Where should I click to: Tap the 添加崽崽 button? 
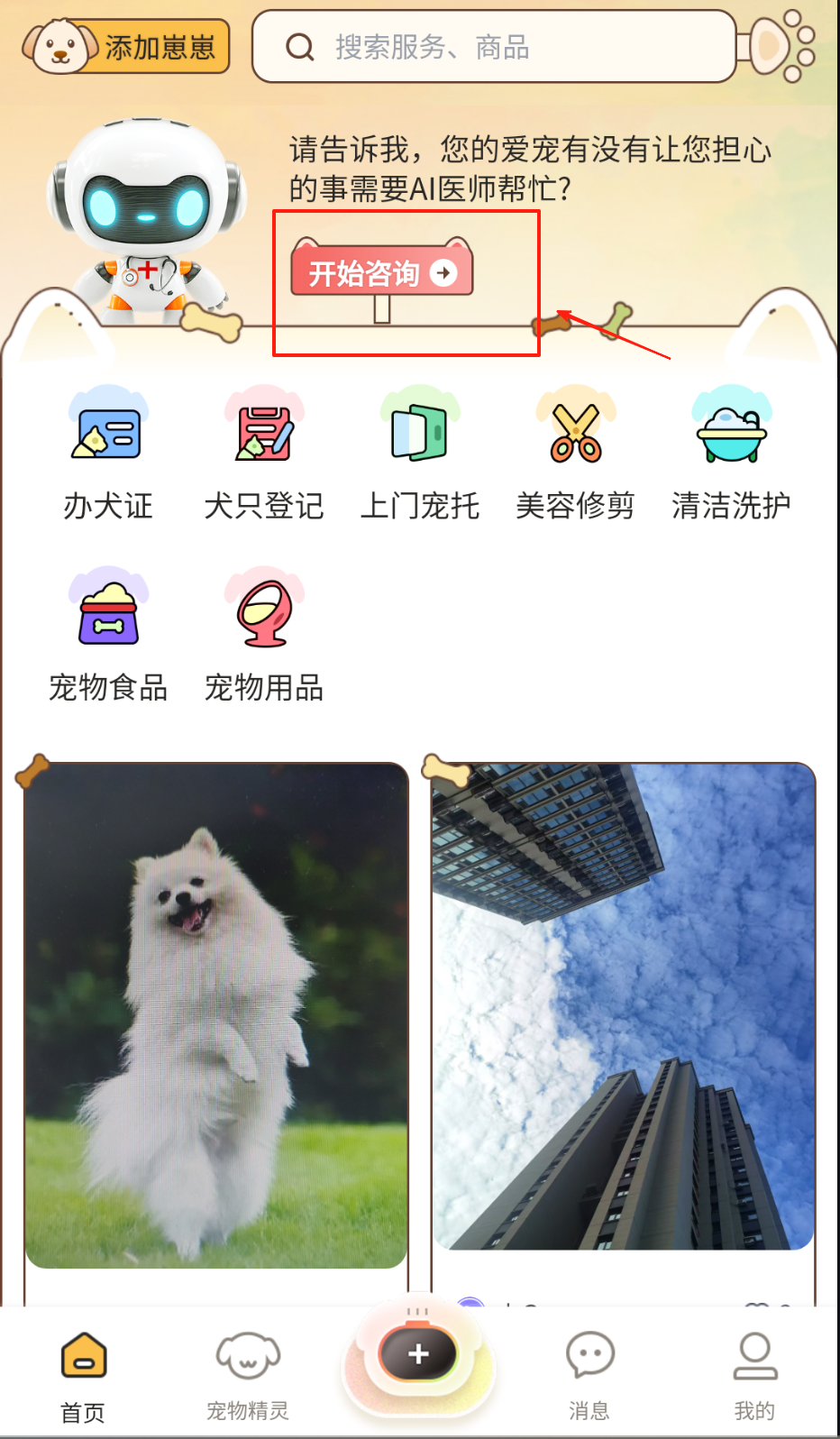point(126,46)
